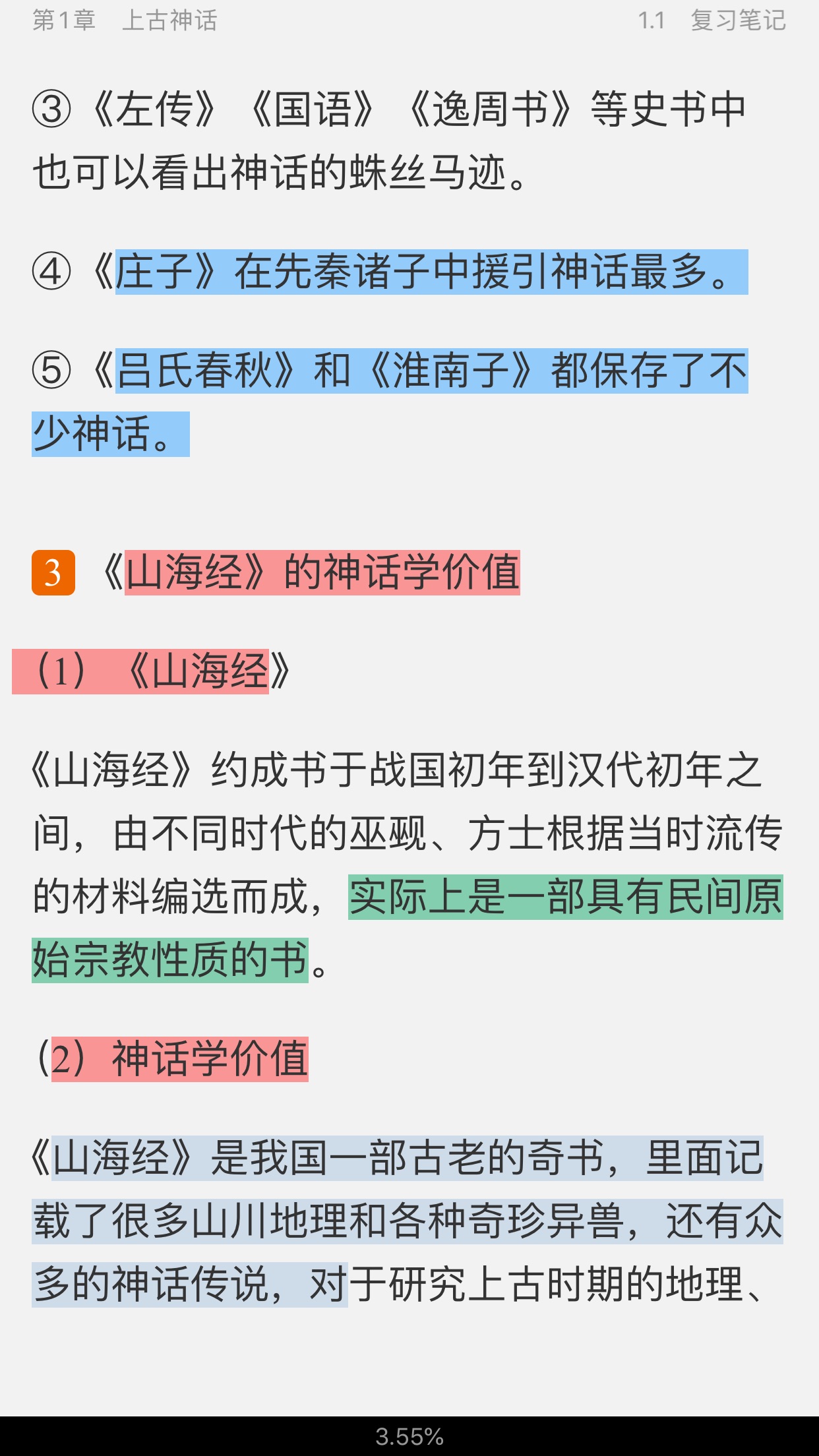The image size is (819, 1456).
Task: Open the highlighted 《吕氏春秋》和《淮南子》 passage
Action: (x=431, y=371)
